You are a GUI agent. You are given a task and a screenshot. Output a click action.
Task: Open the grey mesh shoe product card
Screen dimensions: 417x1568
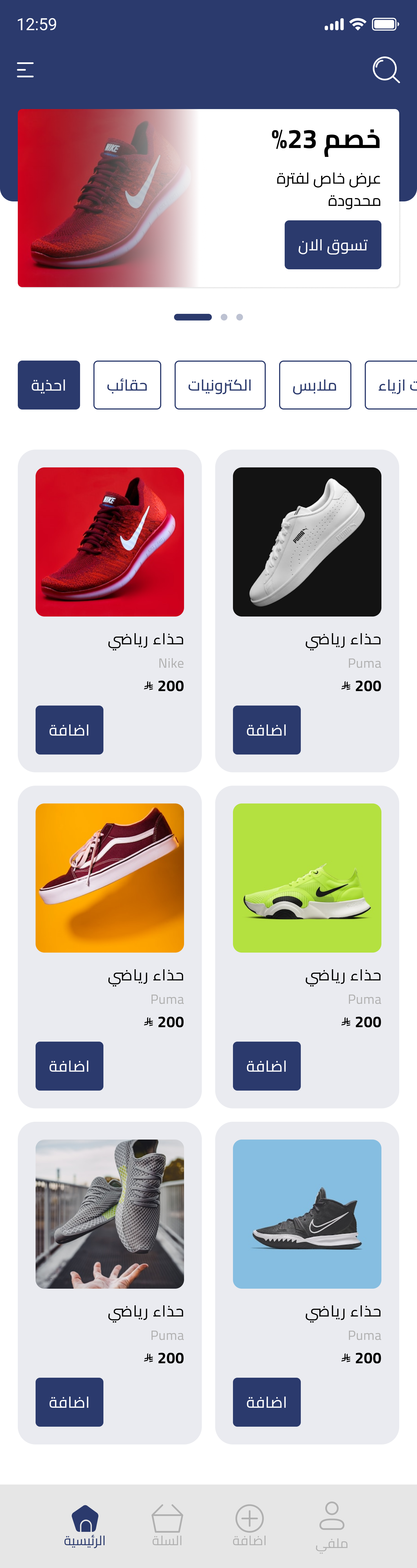click(110, 1215)
